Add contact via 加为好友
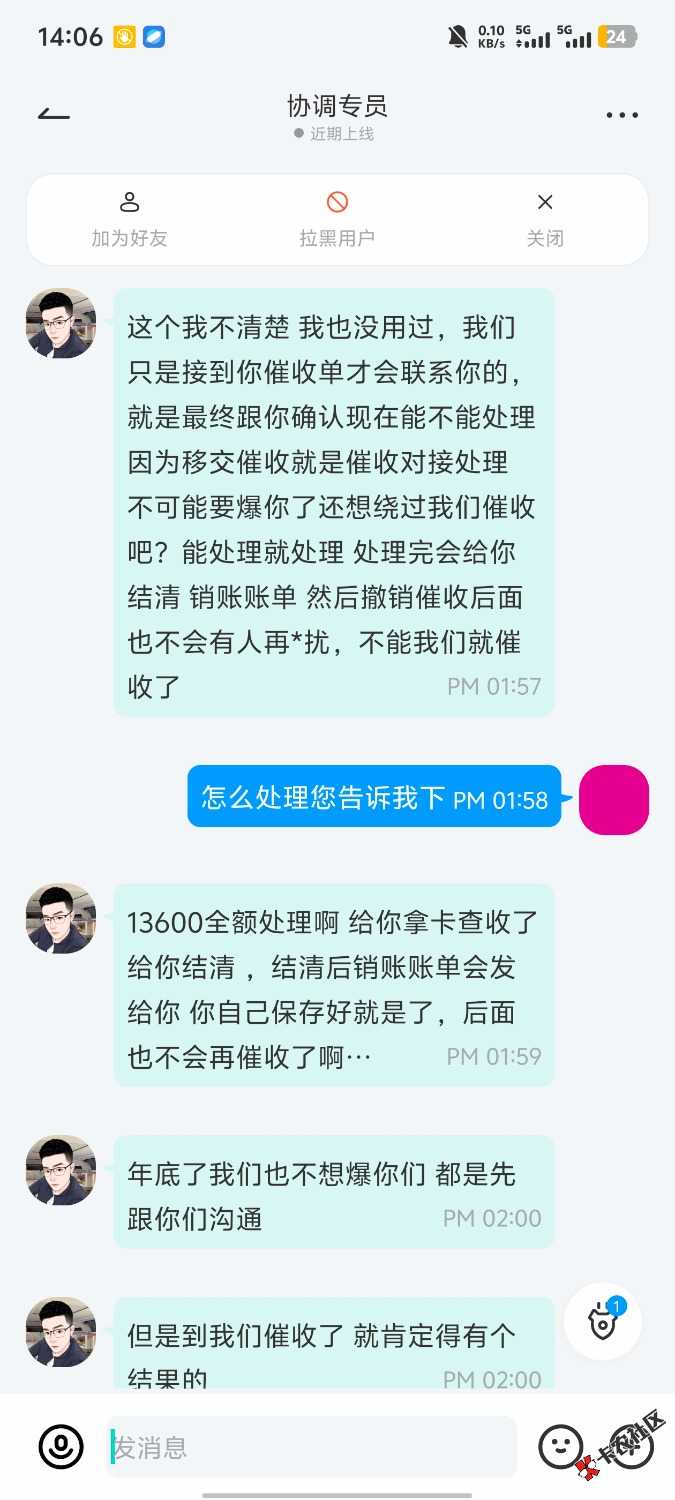 [129, 220]
